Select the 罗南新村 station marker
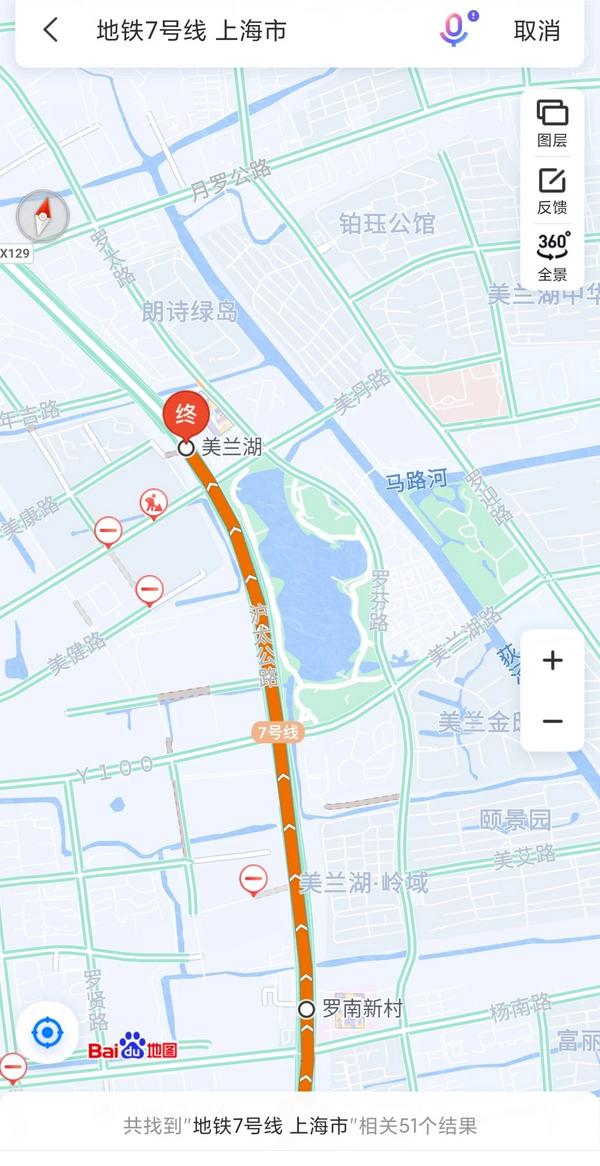600x1166 pixels. click(x=306, y=1009)
